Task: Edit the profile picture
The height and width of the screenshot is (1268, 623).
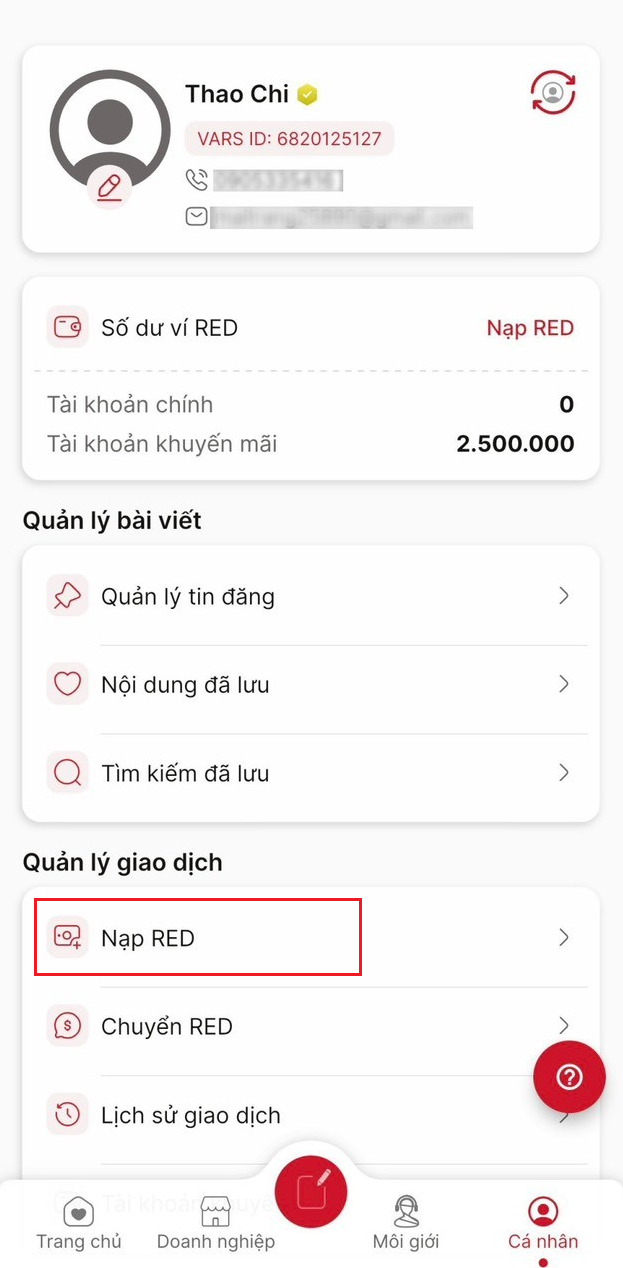Action: pos(109,187)
